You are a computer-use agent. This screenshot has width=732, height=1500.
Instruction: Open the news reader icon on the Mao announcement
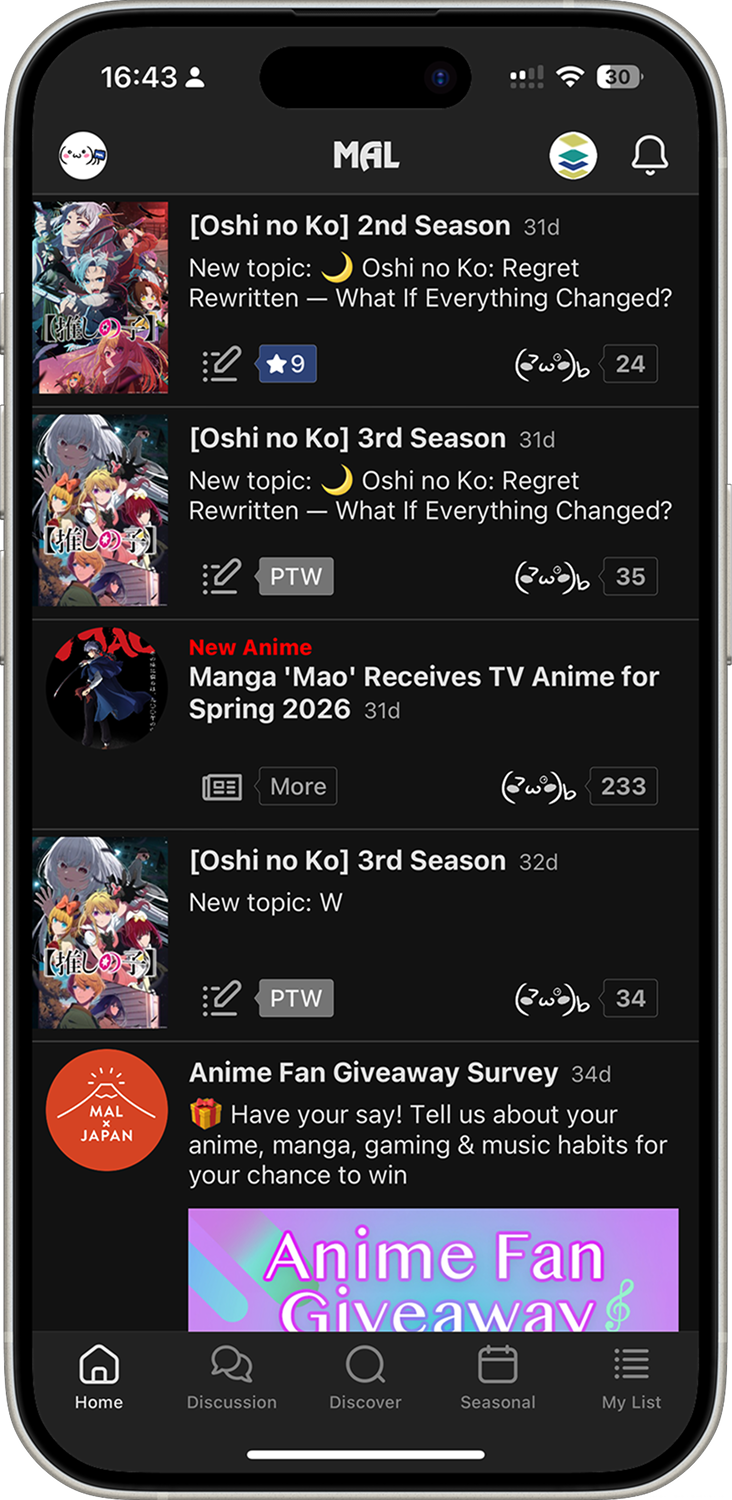pyautogui.click(x=222, y=786)
